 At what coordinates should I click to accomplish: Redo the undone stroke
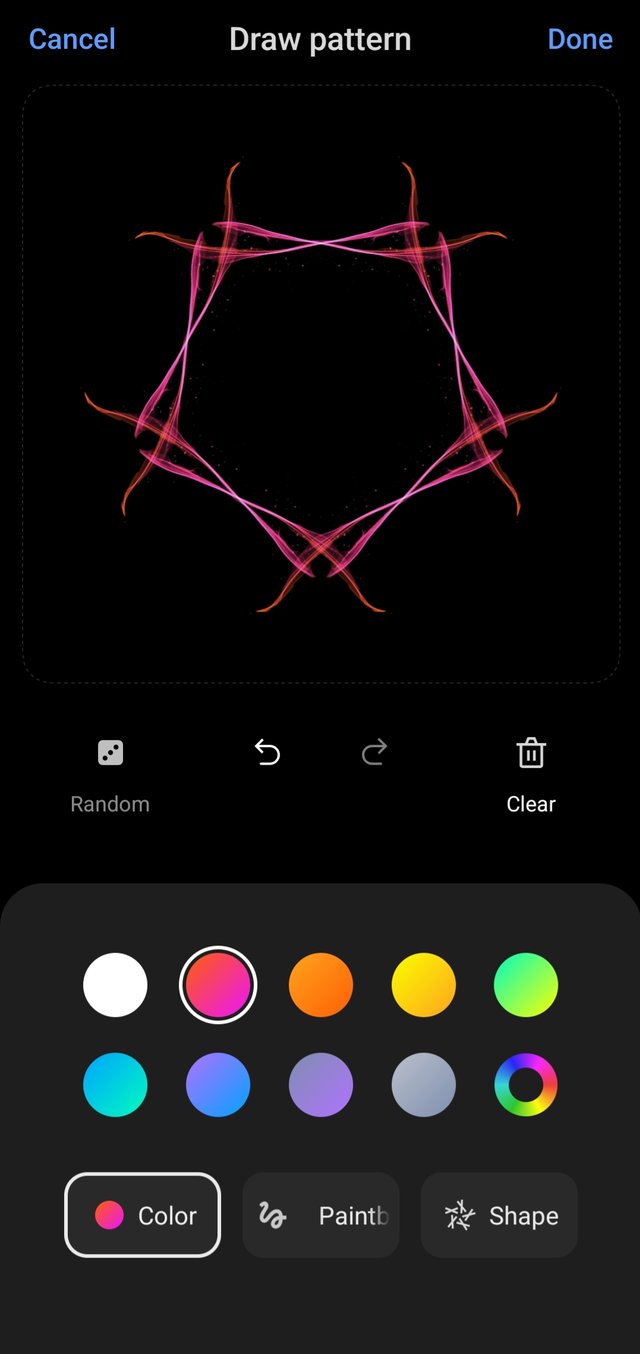(374, 752)
